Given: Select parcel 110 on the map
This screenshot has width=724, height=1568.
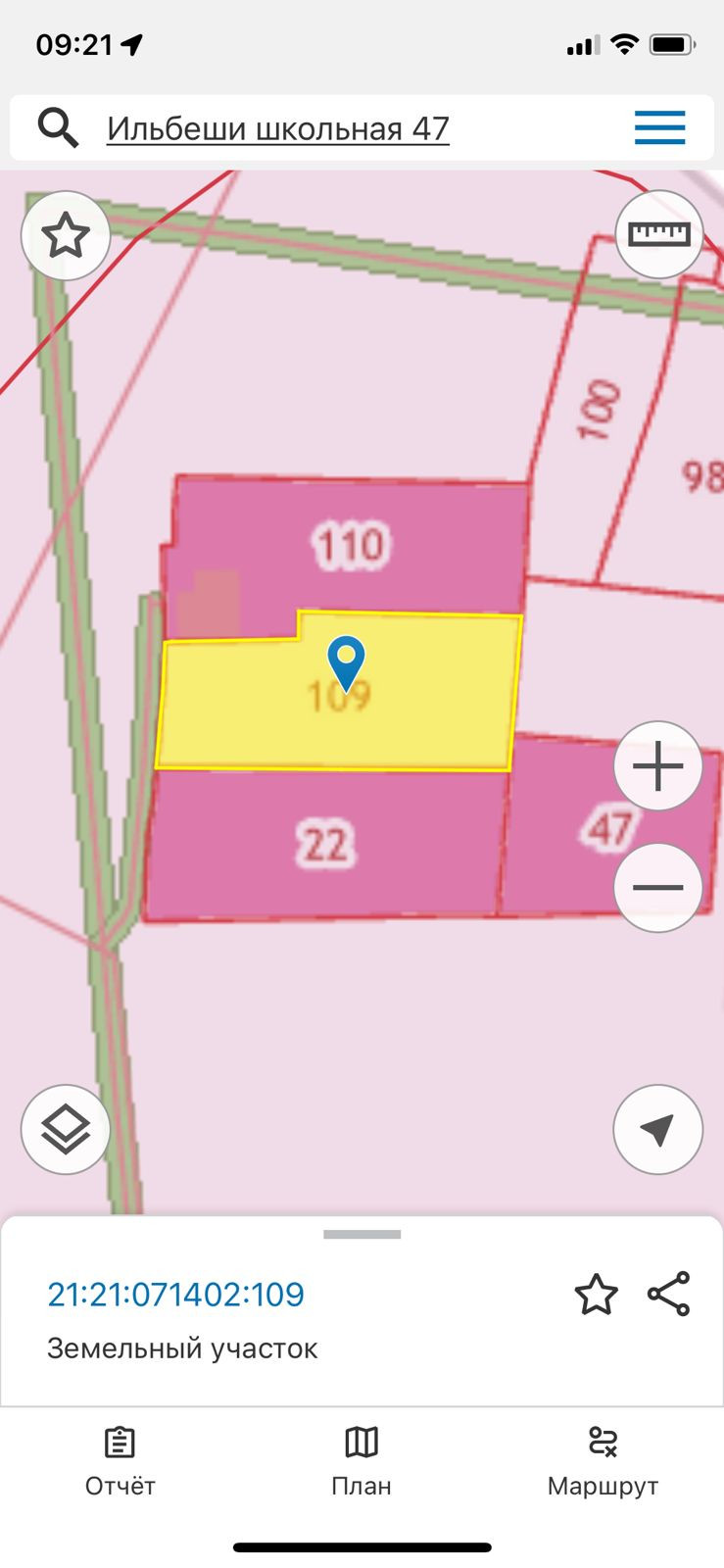Looking at the screenshot, I should click(351, 545).
